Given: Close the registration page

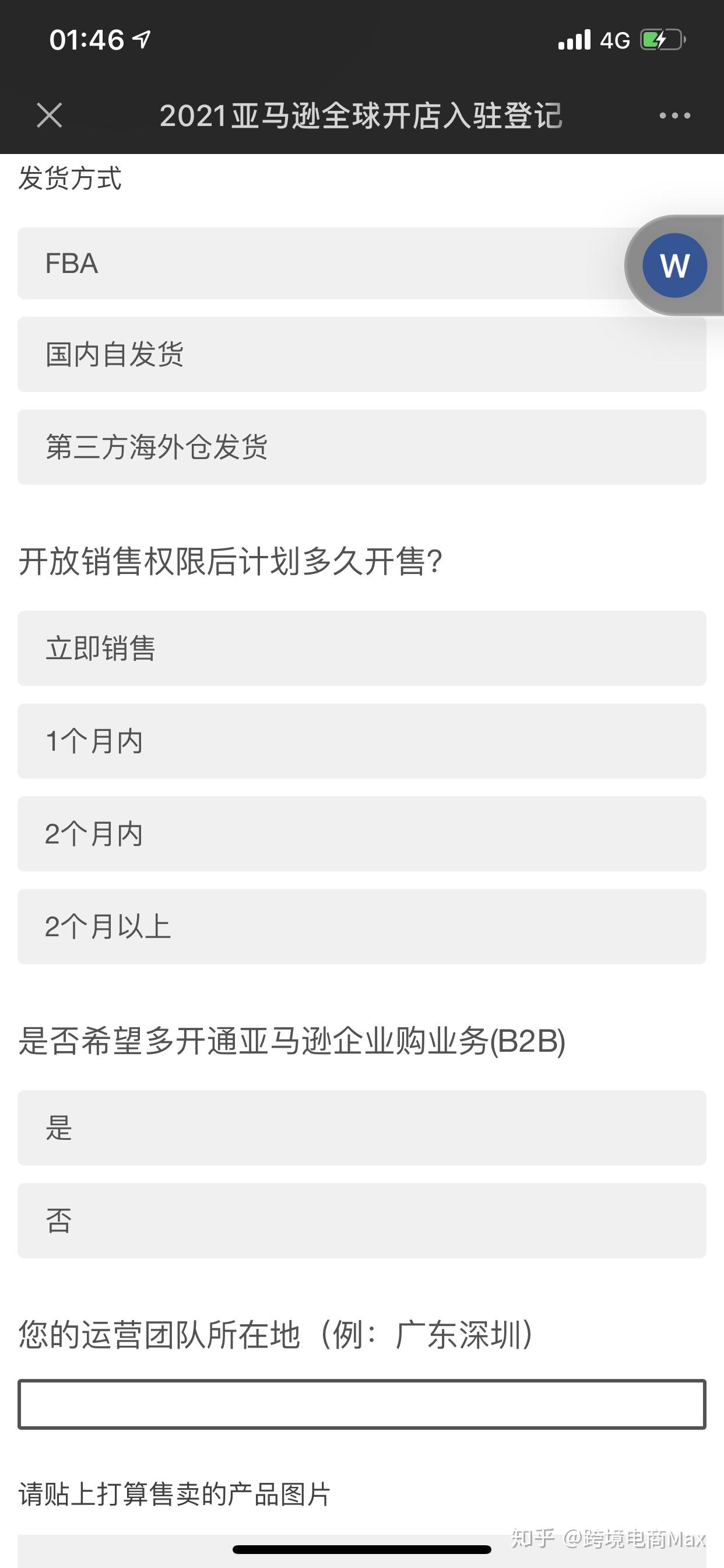Looking at the screenshot, I should tap(50, 115).
